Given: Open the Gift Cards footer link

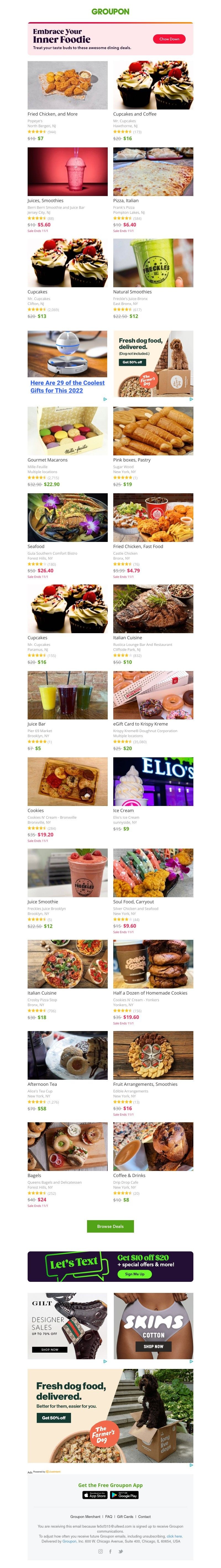Looking at the screenshot, I should [x=125, y=1516].
